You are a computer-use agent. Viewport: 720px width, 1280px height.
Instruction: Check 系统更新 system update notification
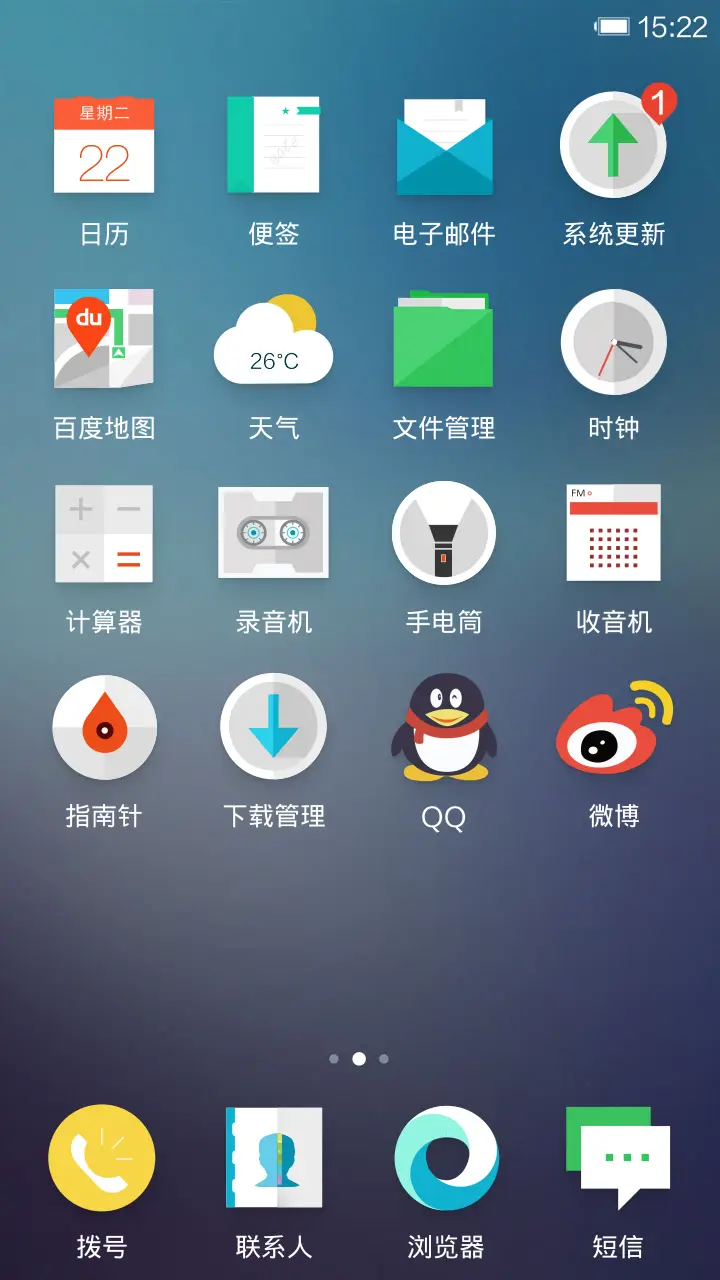tap(614, 144)
